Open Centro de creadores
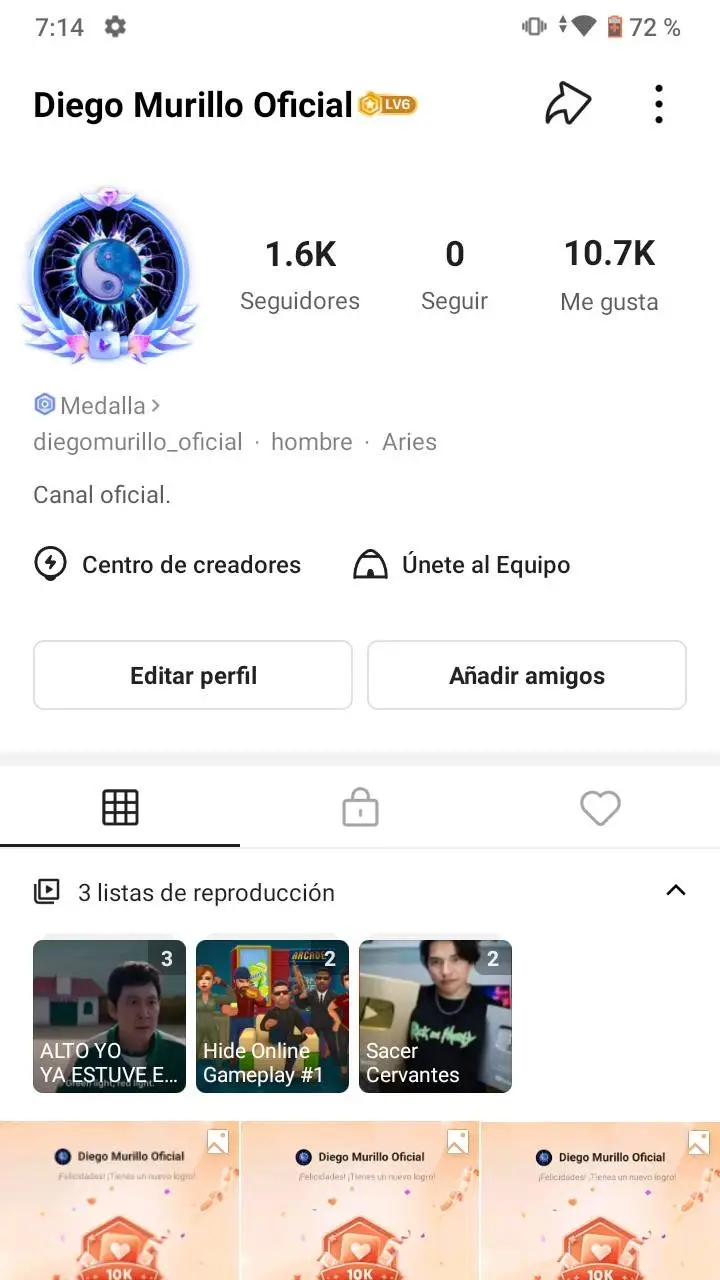Viewport: 720px width, 1280px height. click(167, 565)
